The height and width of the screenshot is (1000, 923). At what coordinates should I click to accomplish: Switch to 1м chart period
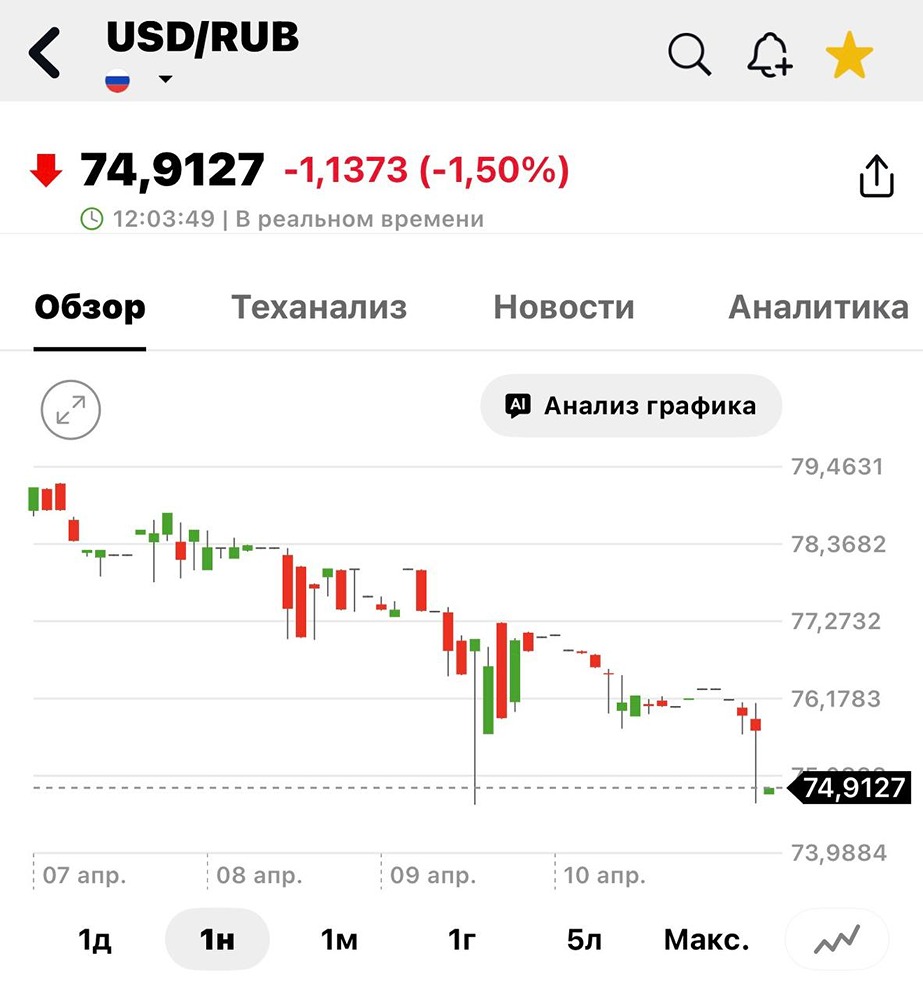338,939
